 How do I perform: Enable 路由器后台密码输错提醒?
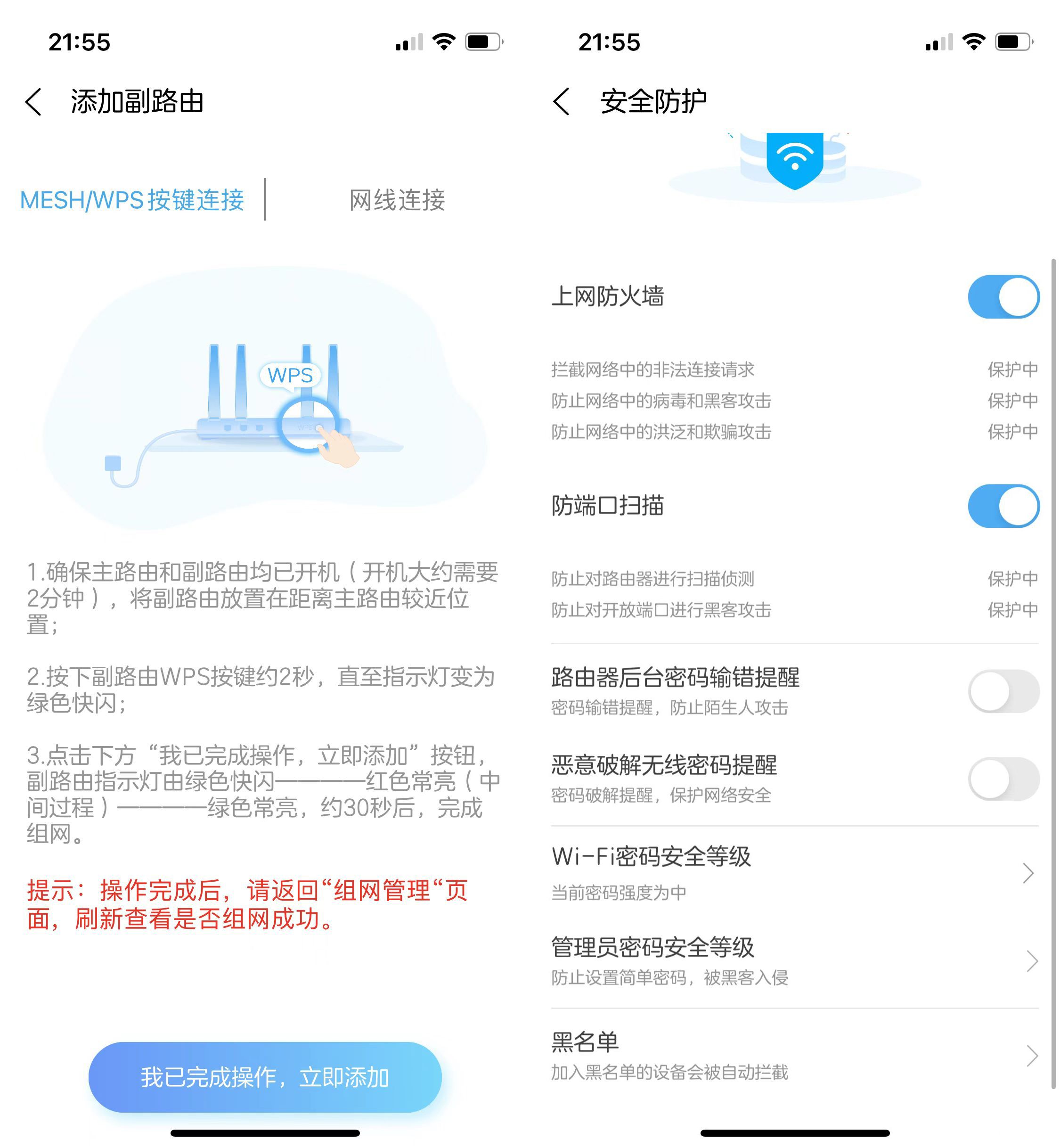[1003, 691]
